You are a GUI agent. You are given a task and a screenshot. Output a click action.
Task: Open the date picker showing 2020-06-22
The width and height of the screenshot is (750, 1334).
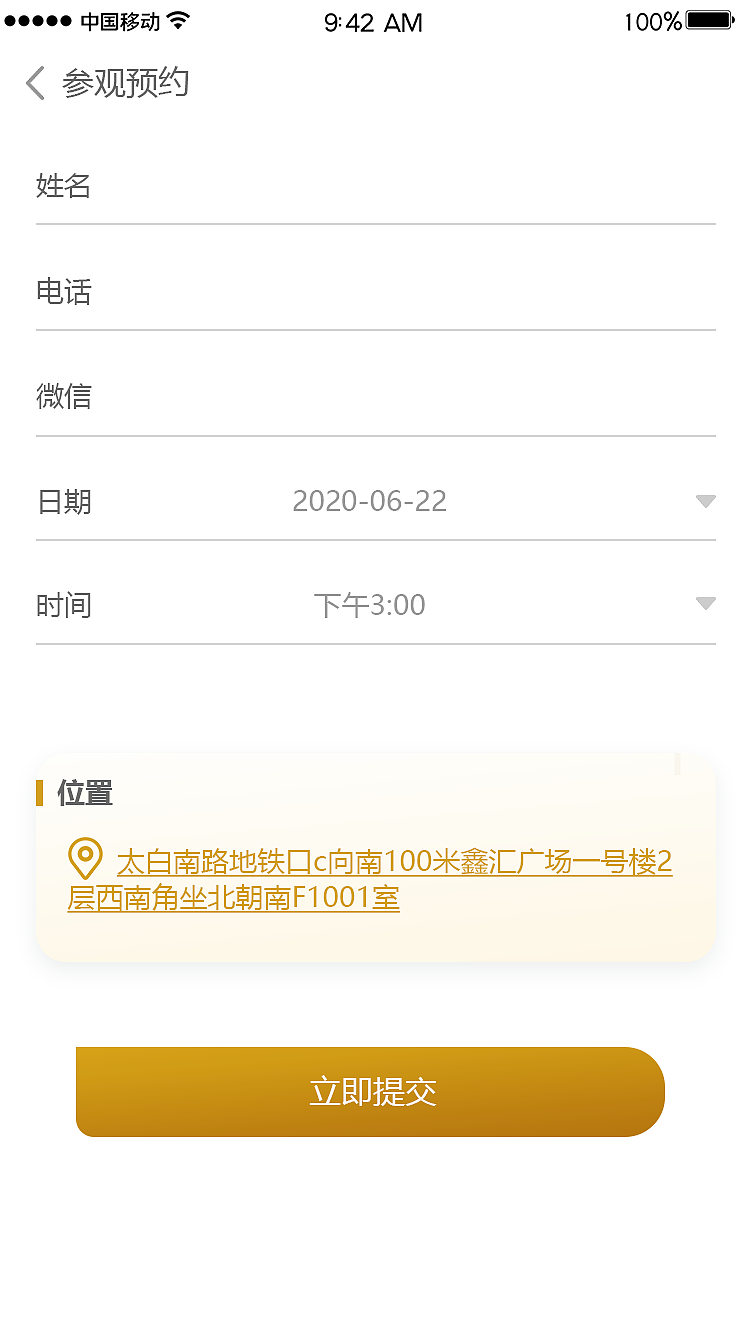tap(370, 501)
